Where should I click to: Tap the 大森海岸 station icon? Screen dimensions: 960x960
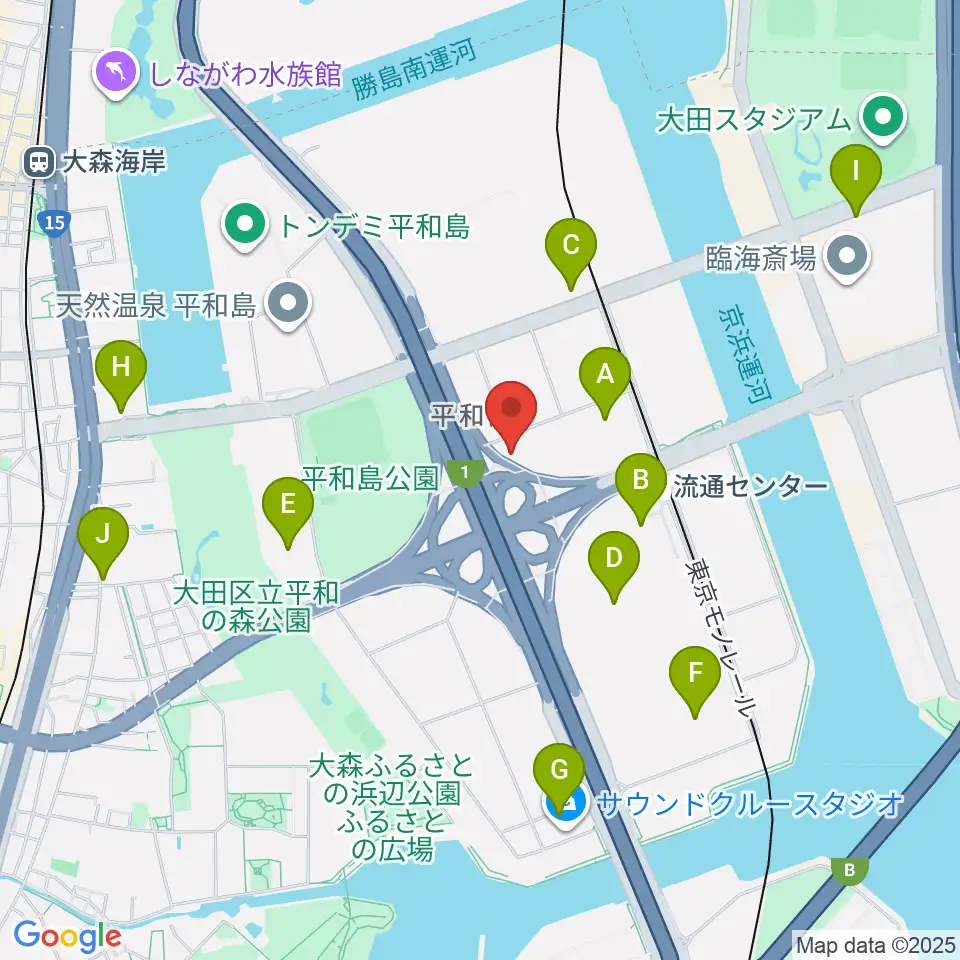tap(40, 163)
